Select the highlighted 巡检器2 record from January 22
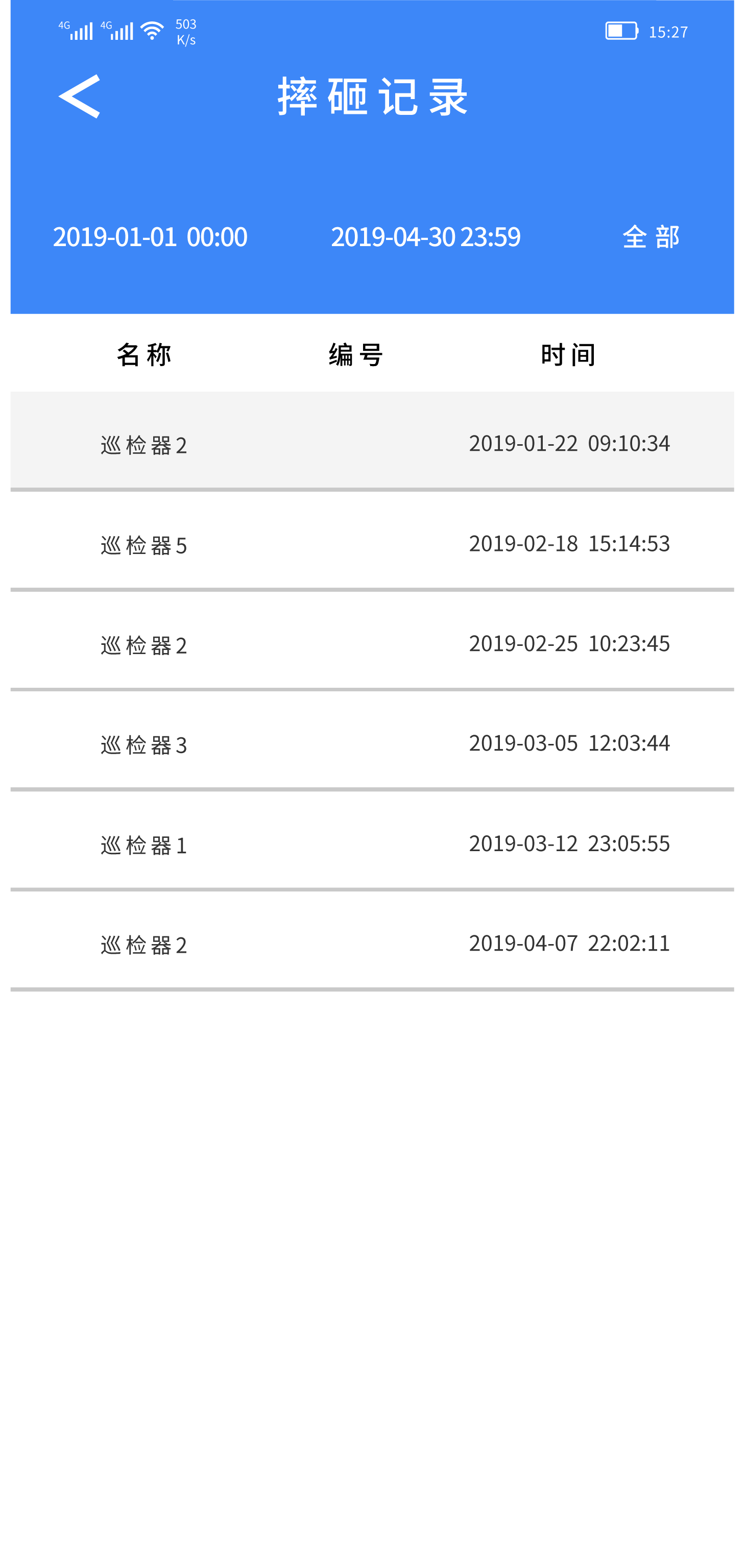The image size is (746, 1568). (x=373, y=443)
